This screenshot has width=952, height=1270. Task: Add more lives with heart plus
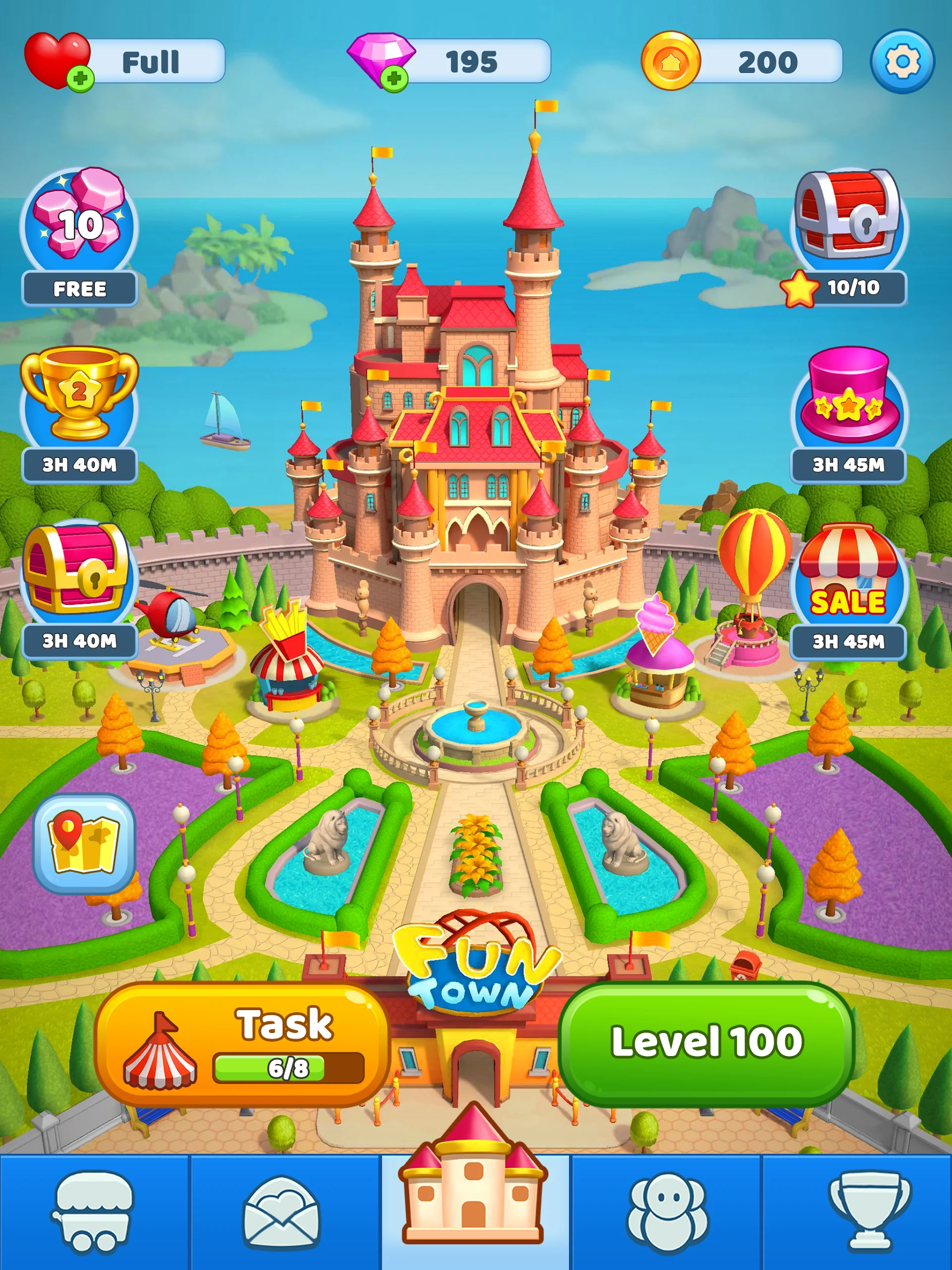coord(80,78)
